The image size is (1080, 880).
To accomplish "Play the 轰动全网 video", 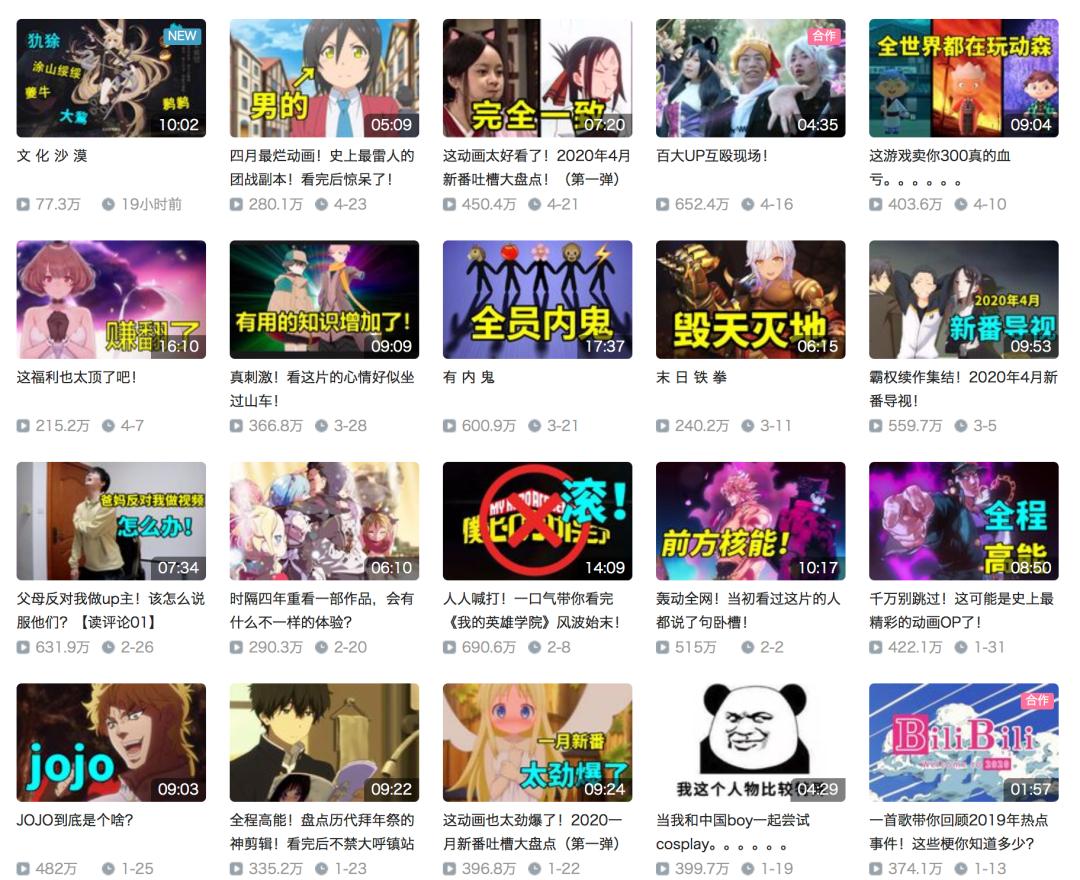I will pos(750,521).
